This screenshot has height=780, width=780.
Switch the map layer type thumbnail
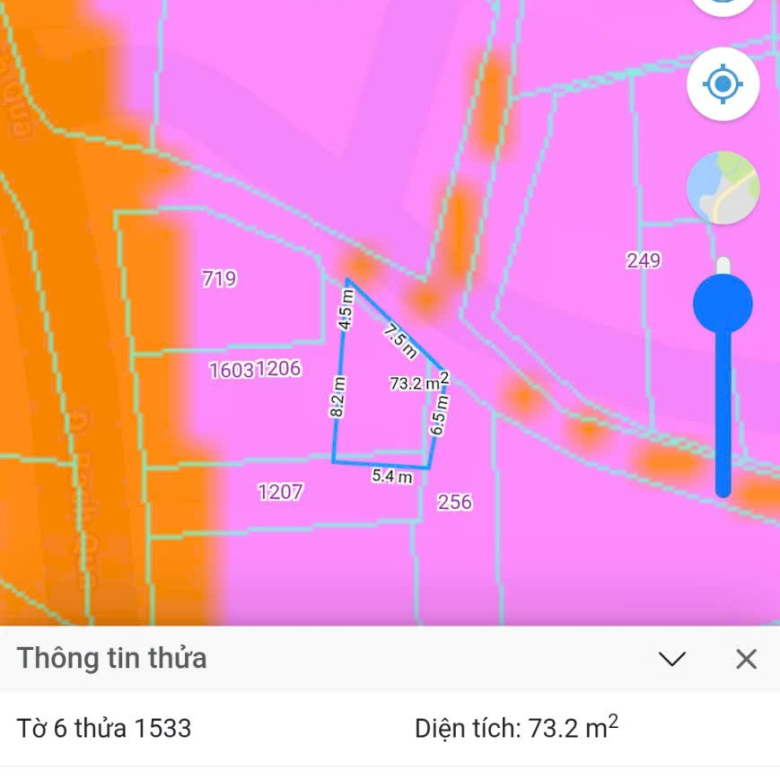pyautogui.click(x=722, y=187)
